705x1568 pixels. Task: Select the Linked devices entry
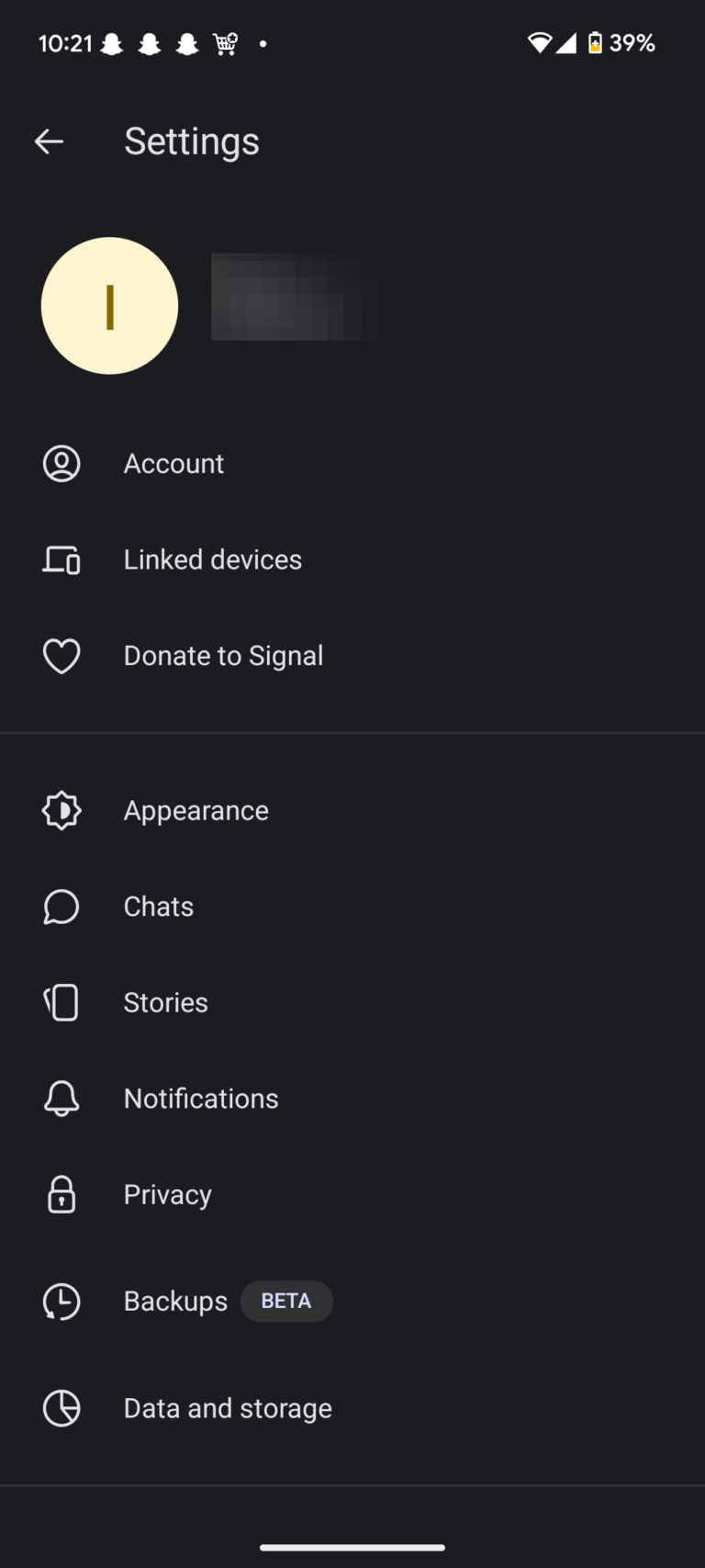(212, 559)
